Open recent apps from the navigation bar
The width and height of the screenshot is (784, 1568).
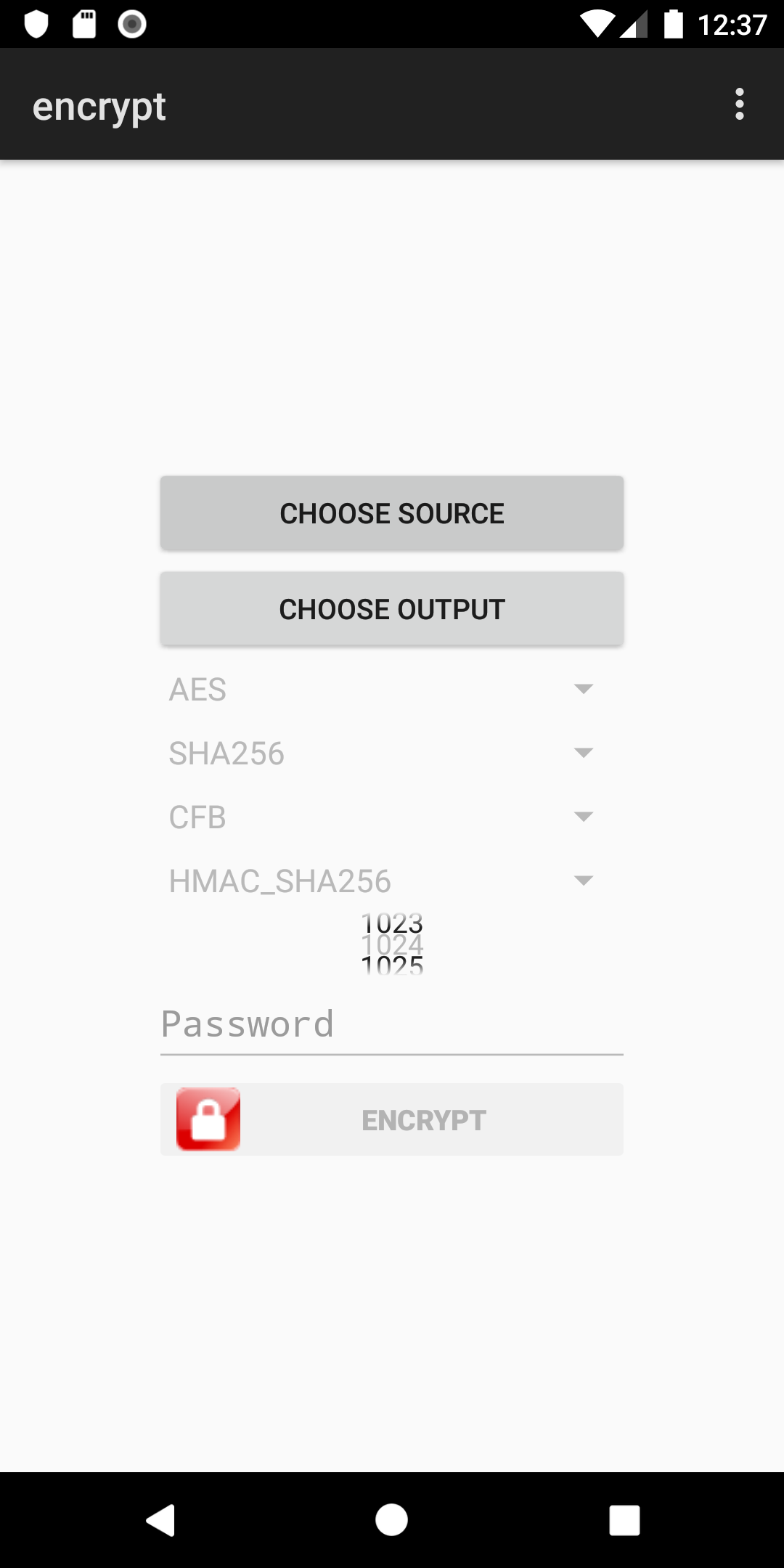pyautogui.click(x=624, y=1520)
